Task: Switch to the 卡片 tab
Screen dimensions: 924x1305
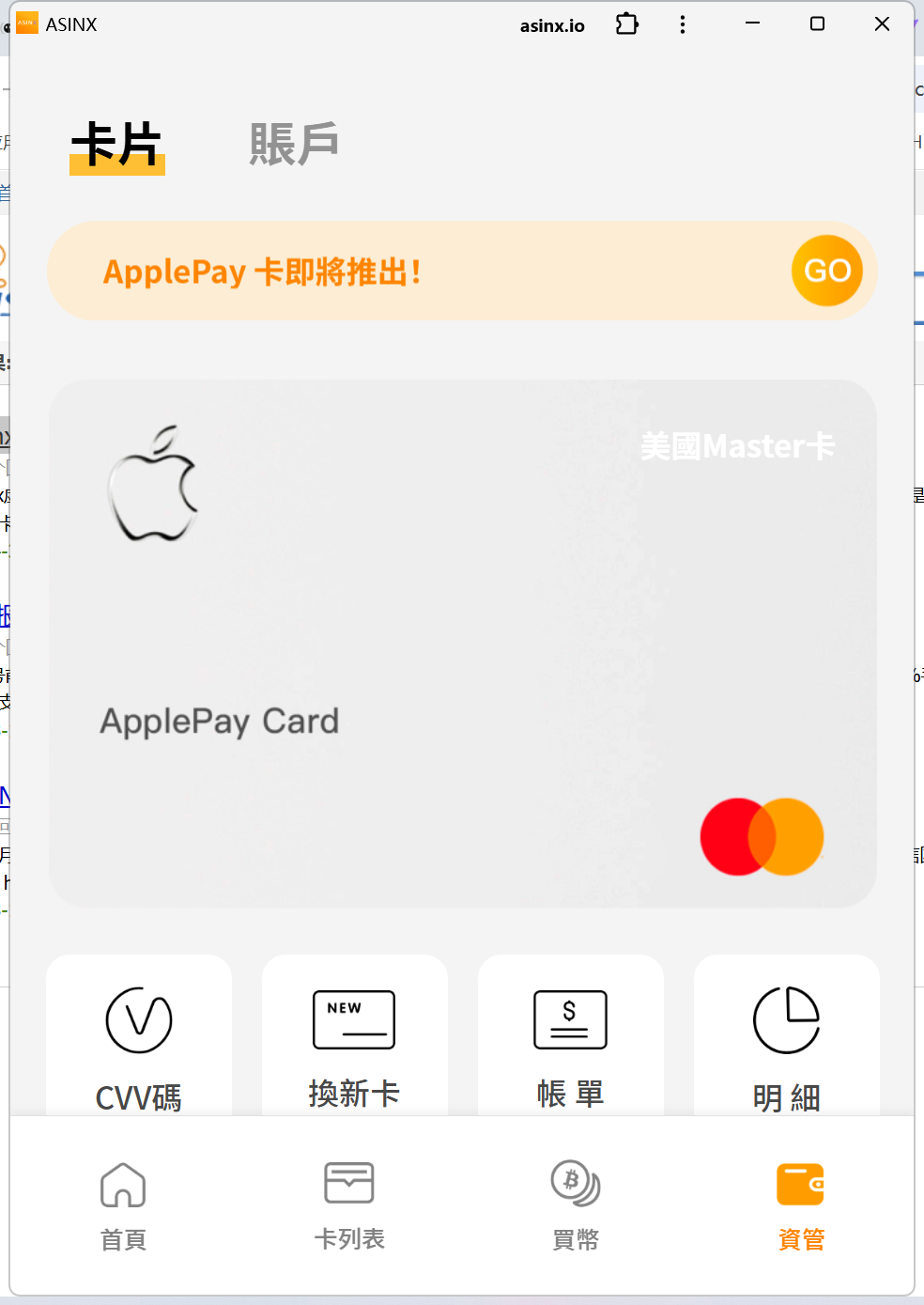Action: click(117, 146)
